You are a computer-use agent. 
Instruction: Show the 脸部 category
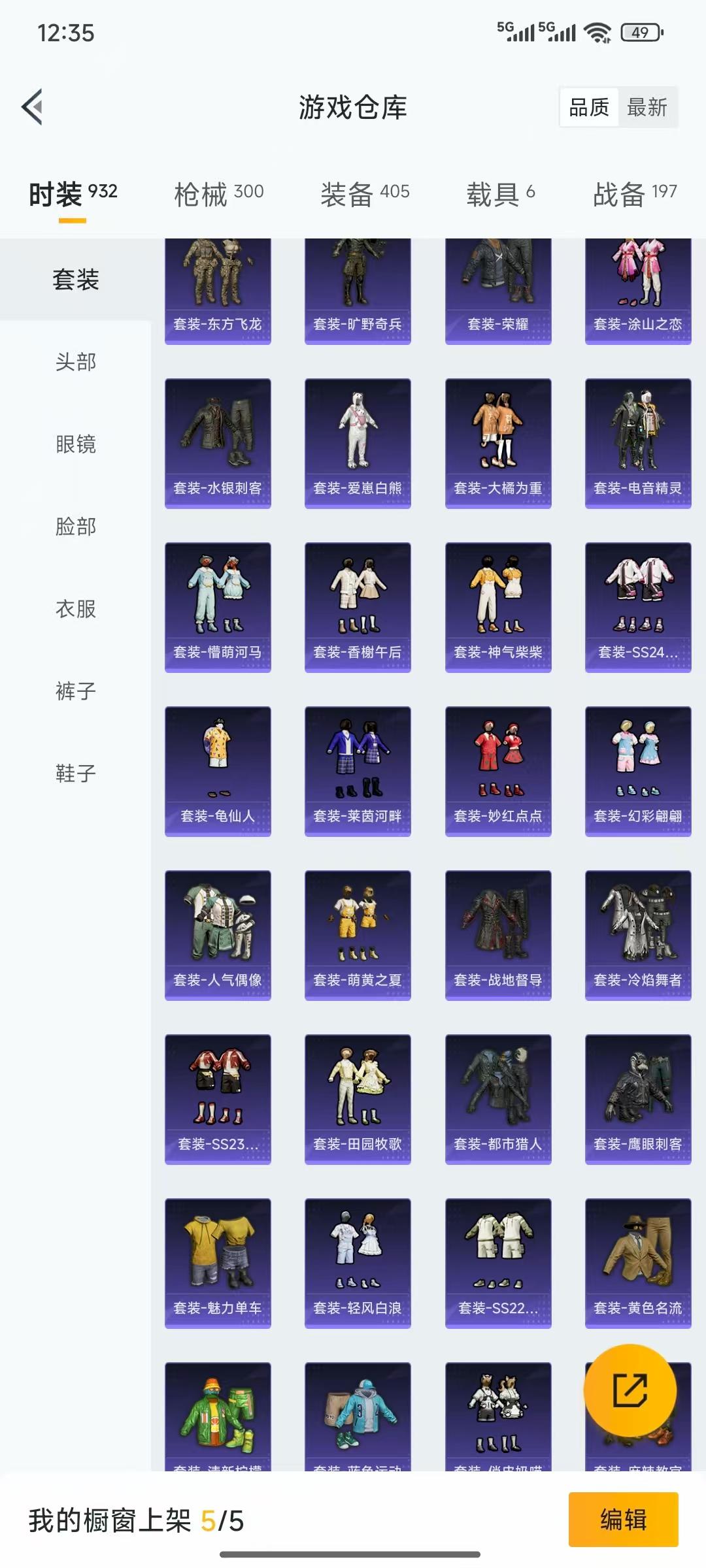point(76,527)
